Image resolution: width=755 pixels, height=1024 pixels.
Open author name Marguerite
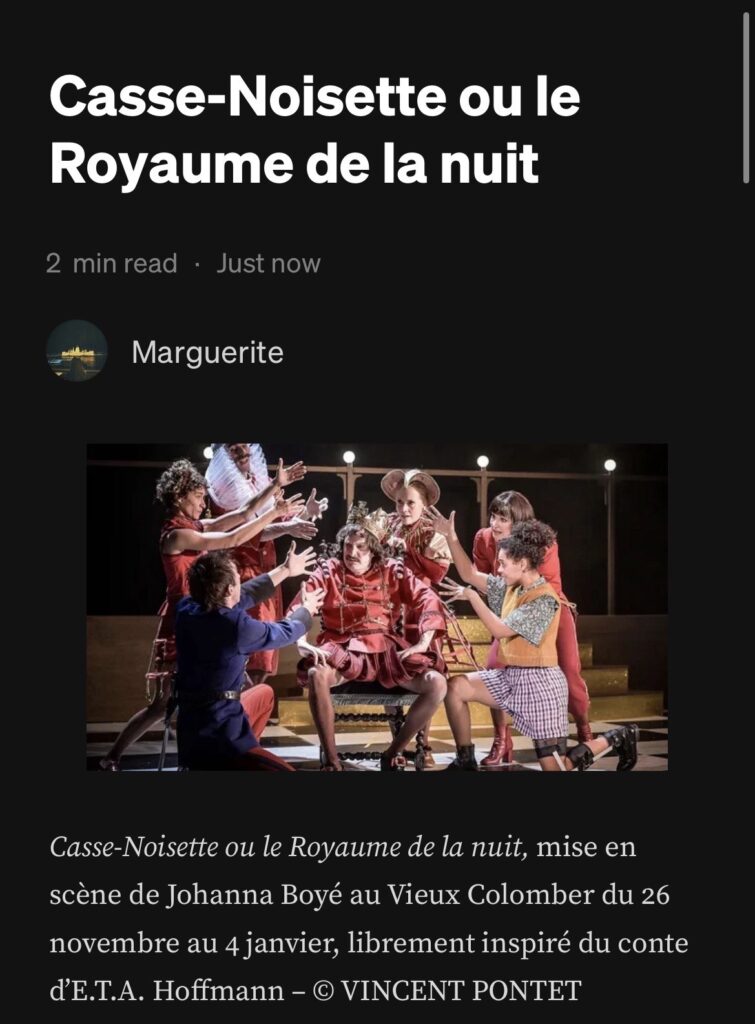coord(207,353)
